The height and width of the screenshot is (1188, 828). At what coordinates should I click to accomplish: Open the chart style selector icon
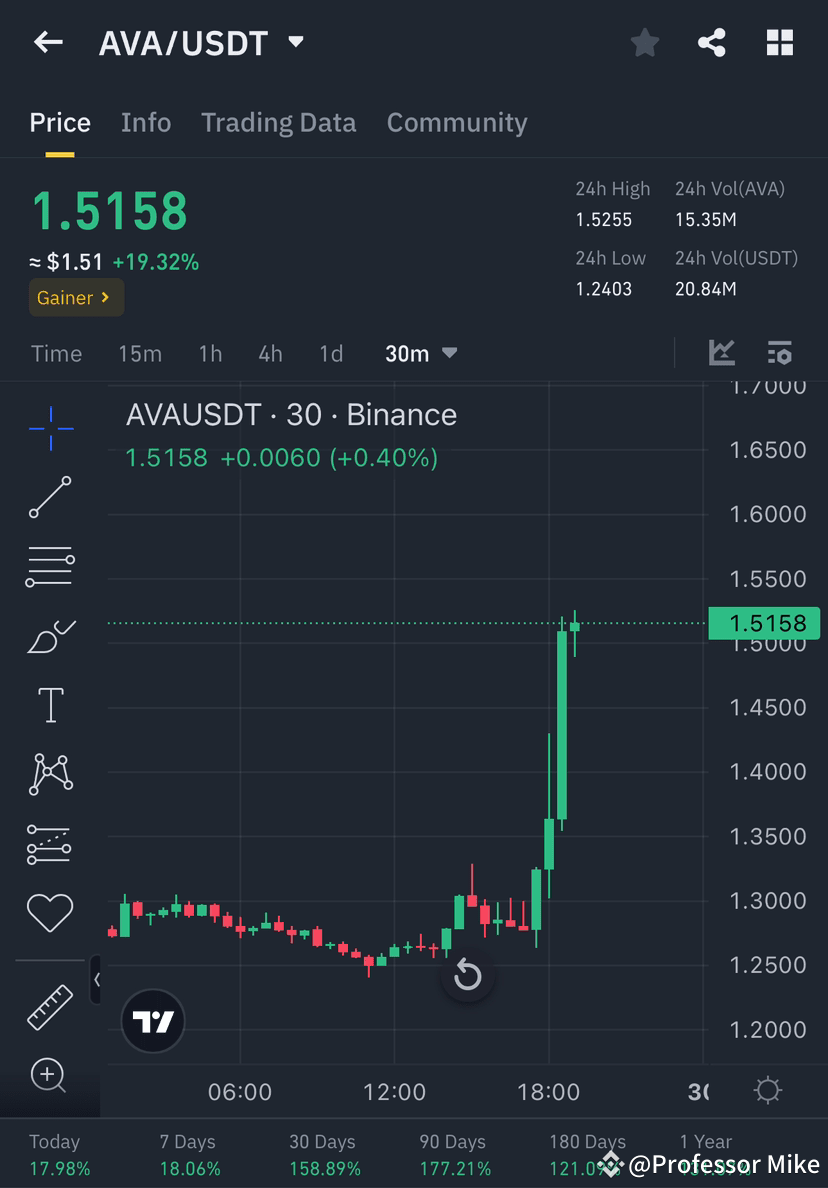[722, 353]
